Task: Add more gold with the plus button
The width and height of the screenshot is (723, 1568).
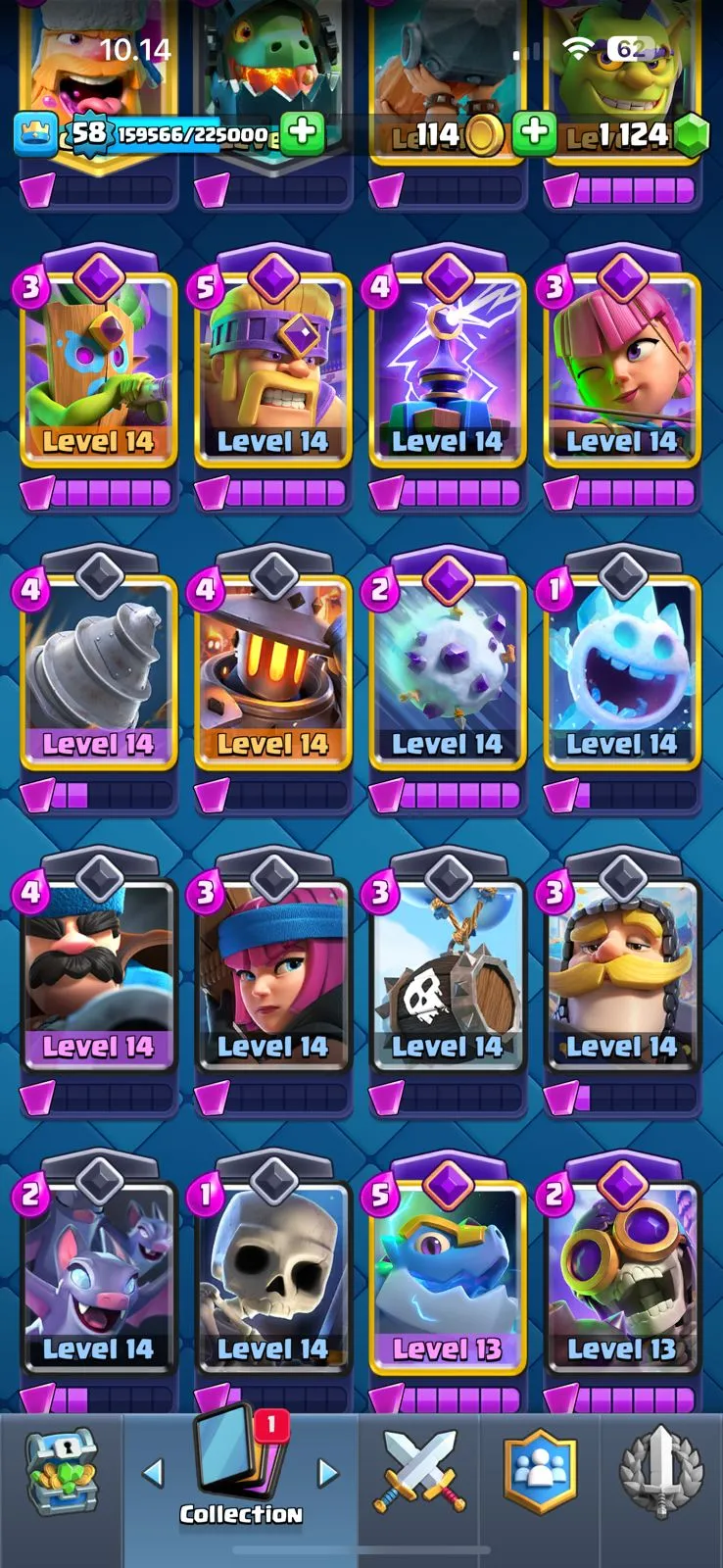Action: coord(534,134)
